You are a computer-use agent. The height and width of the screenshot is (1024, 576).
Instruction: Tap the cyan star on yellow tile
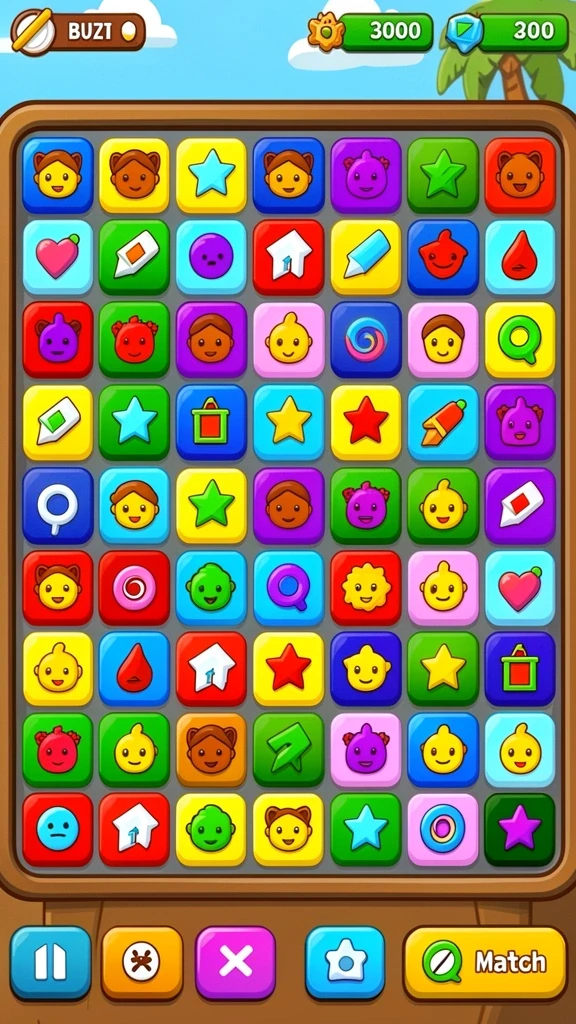click(211, 174)
